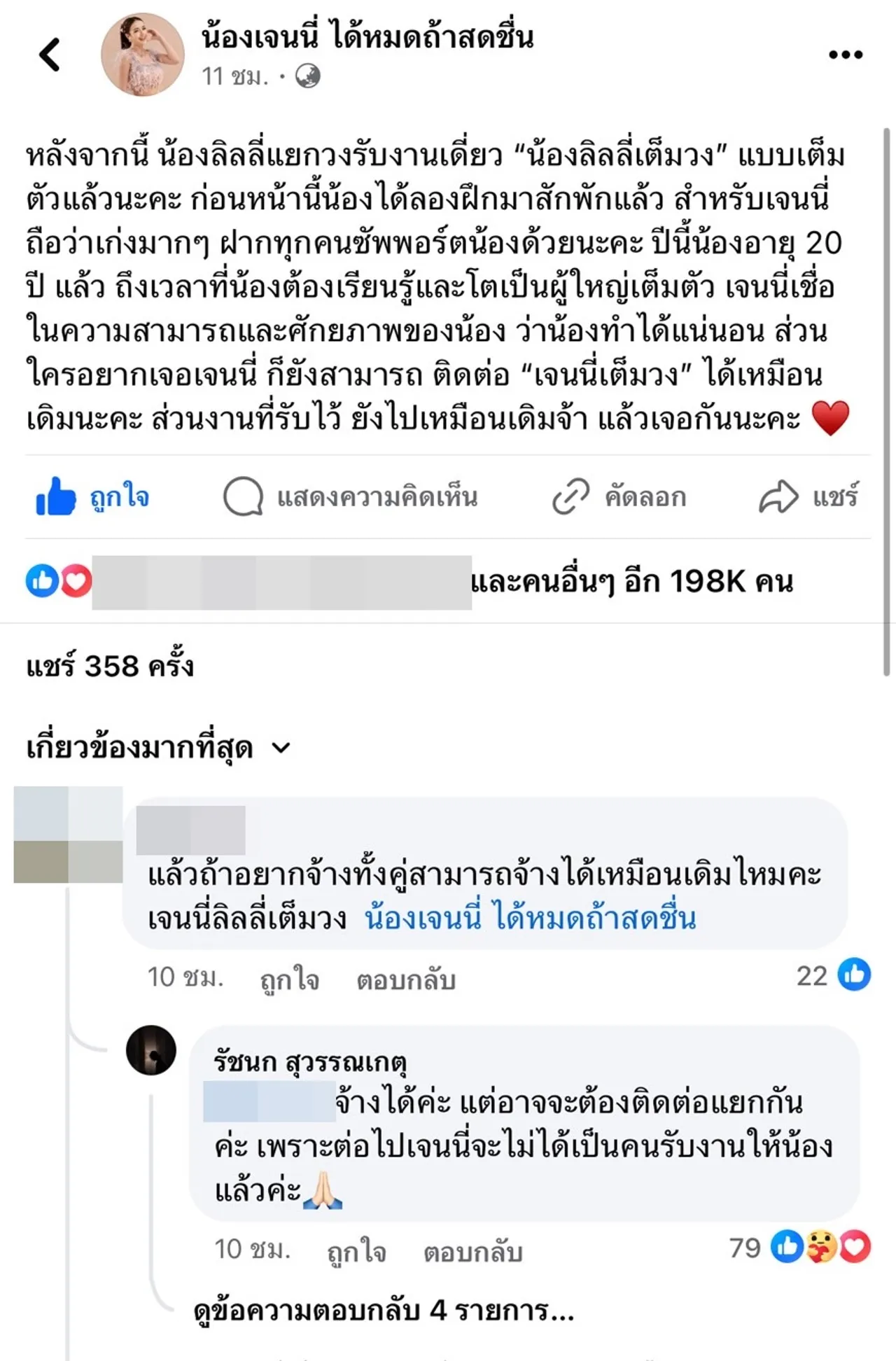
Task: Open tagged น้องเจนนี่ ได้หมดถ้าสดชื่น link in comment
Action: tap(531, 918)
